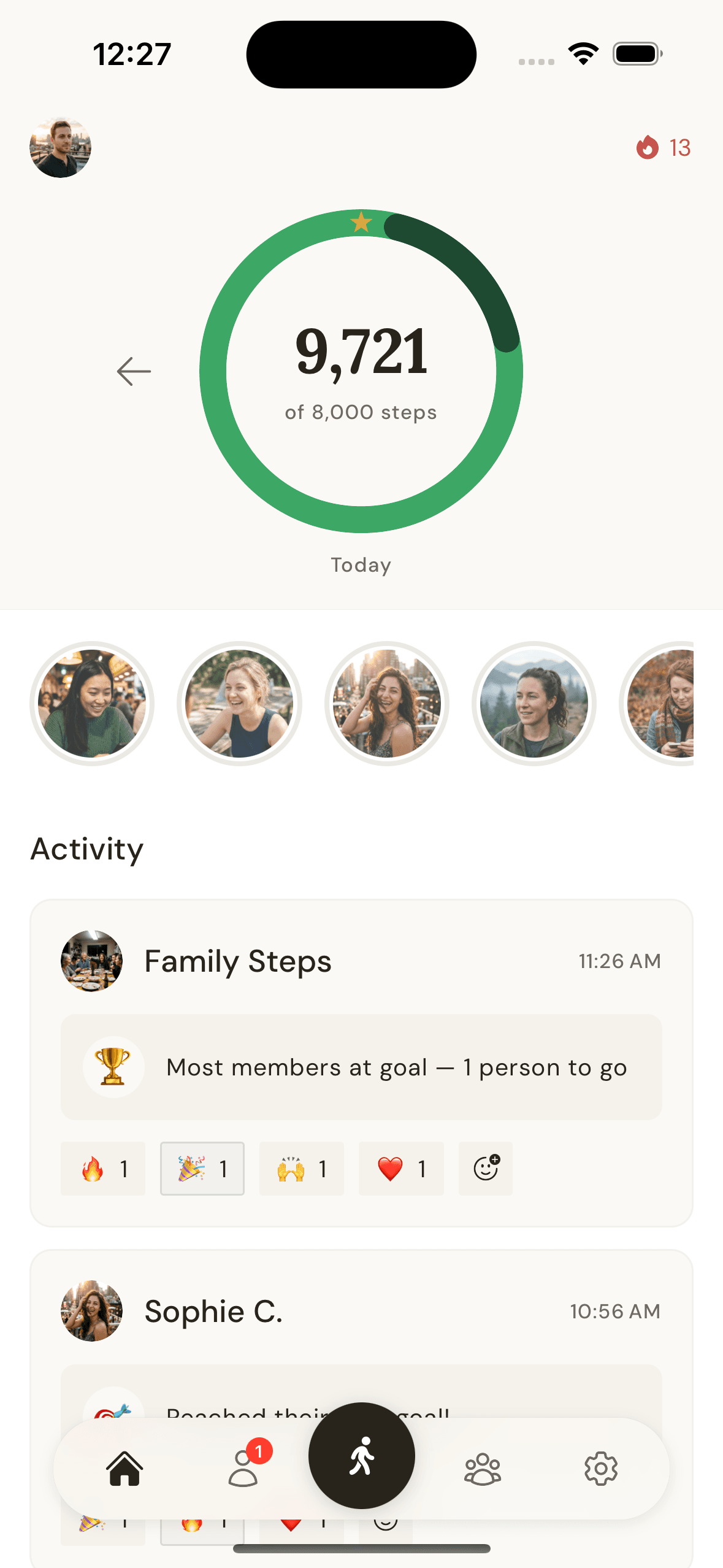Open the 13-day streak flame
This screenshot has height=1568, width=723.
(x=663, y=148)
